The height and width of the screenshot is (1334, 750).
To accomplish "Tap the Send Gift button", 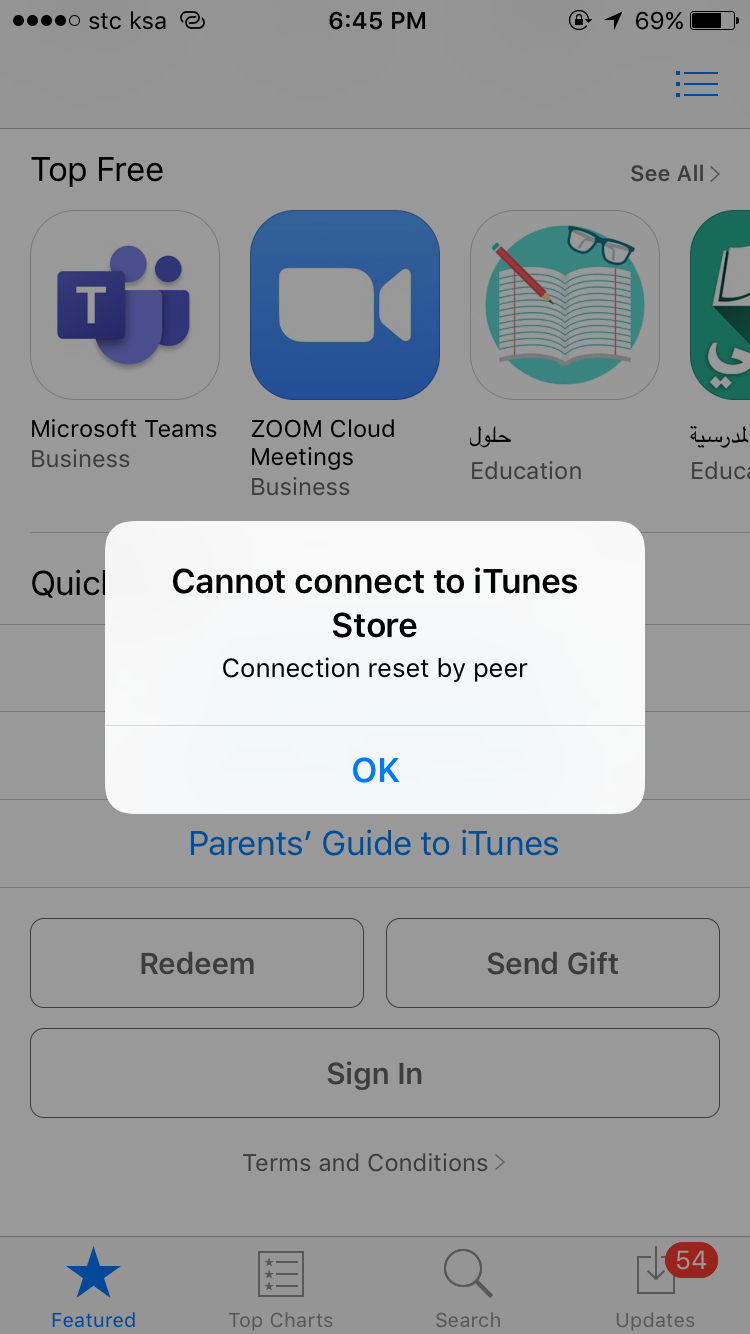I will click(552, 963).
